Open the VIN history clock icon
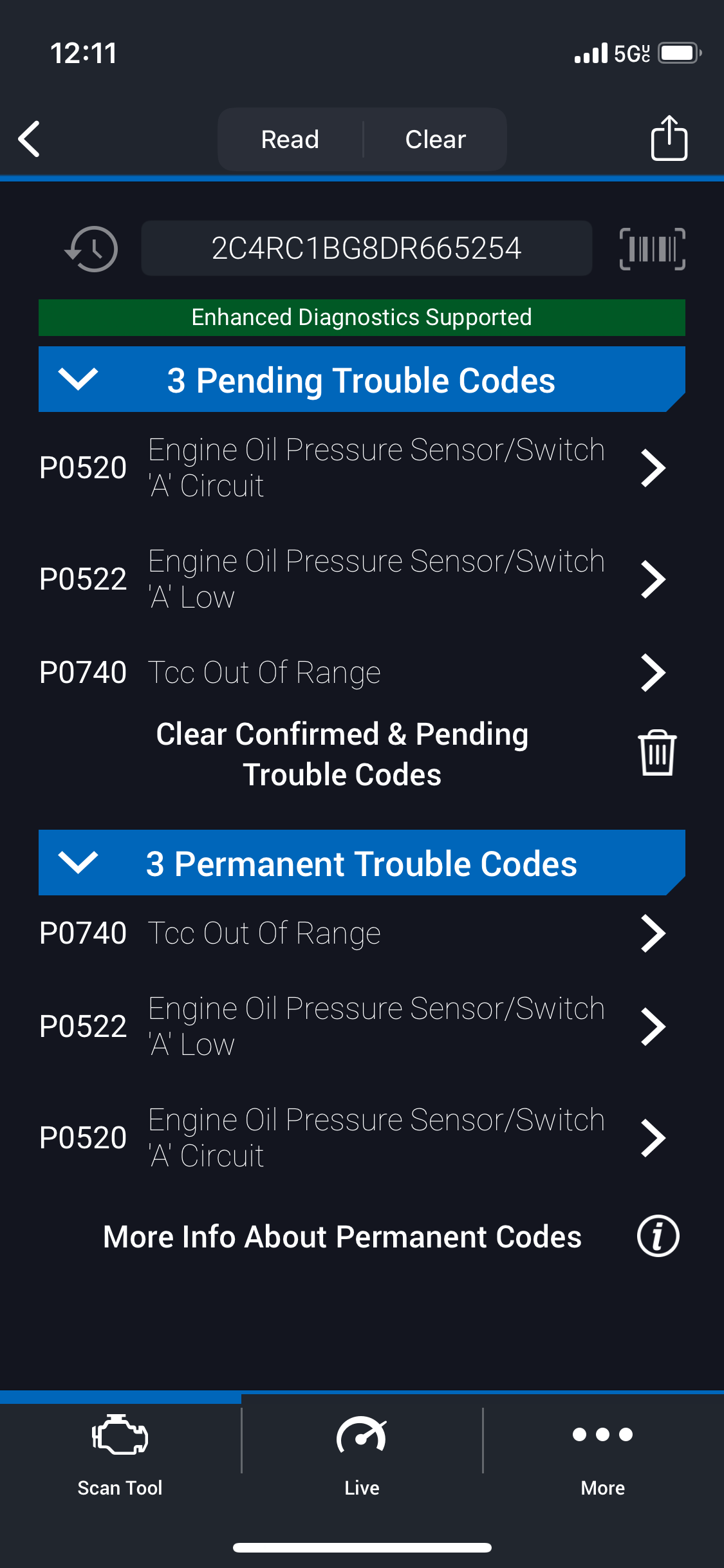Image resolution: width=724 pixels, height=1568 pixels. pyautogui.click(x=92, y=248)
